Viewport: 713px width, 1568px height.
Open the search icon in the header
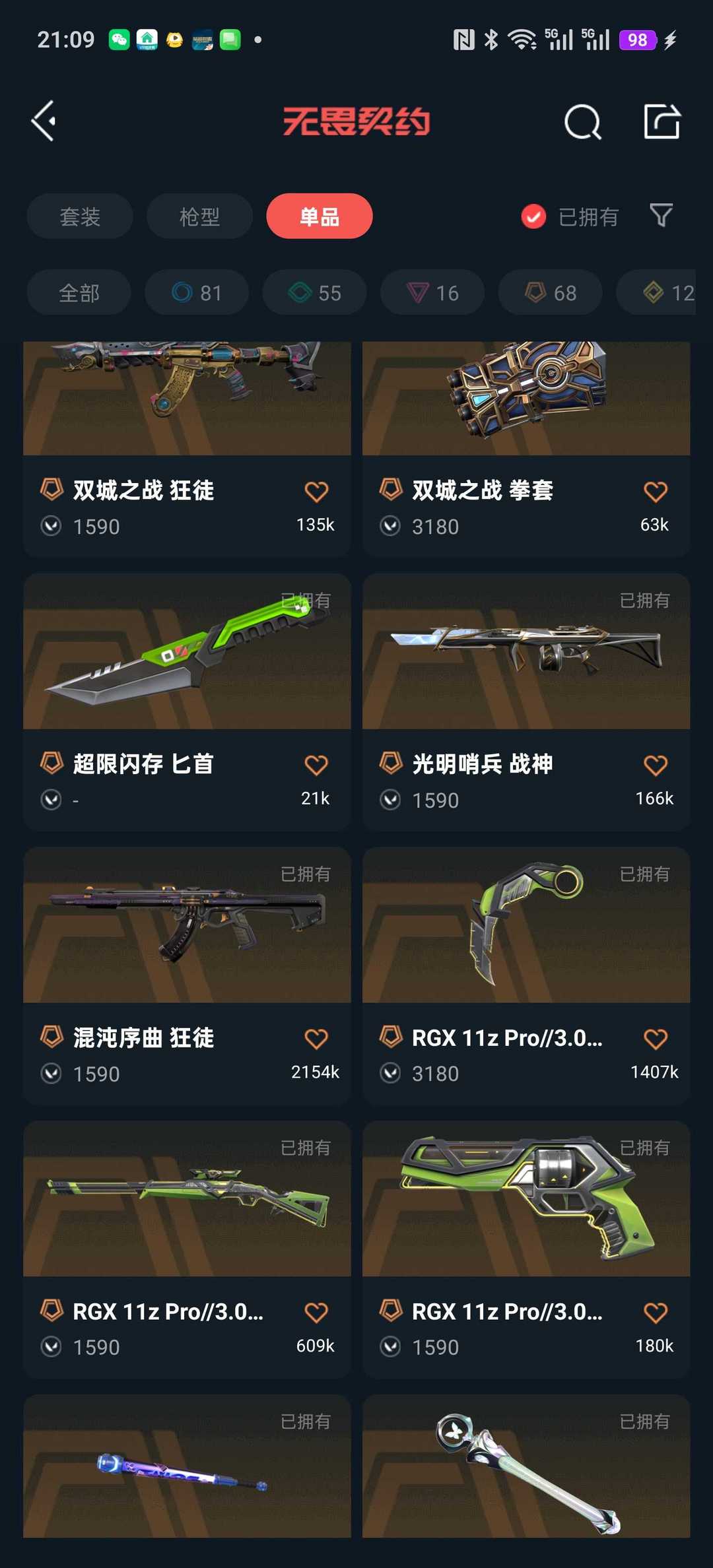pos(582,122)
